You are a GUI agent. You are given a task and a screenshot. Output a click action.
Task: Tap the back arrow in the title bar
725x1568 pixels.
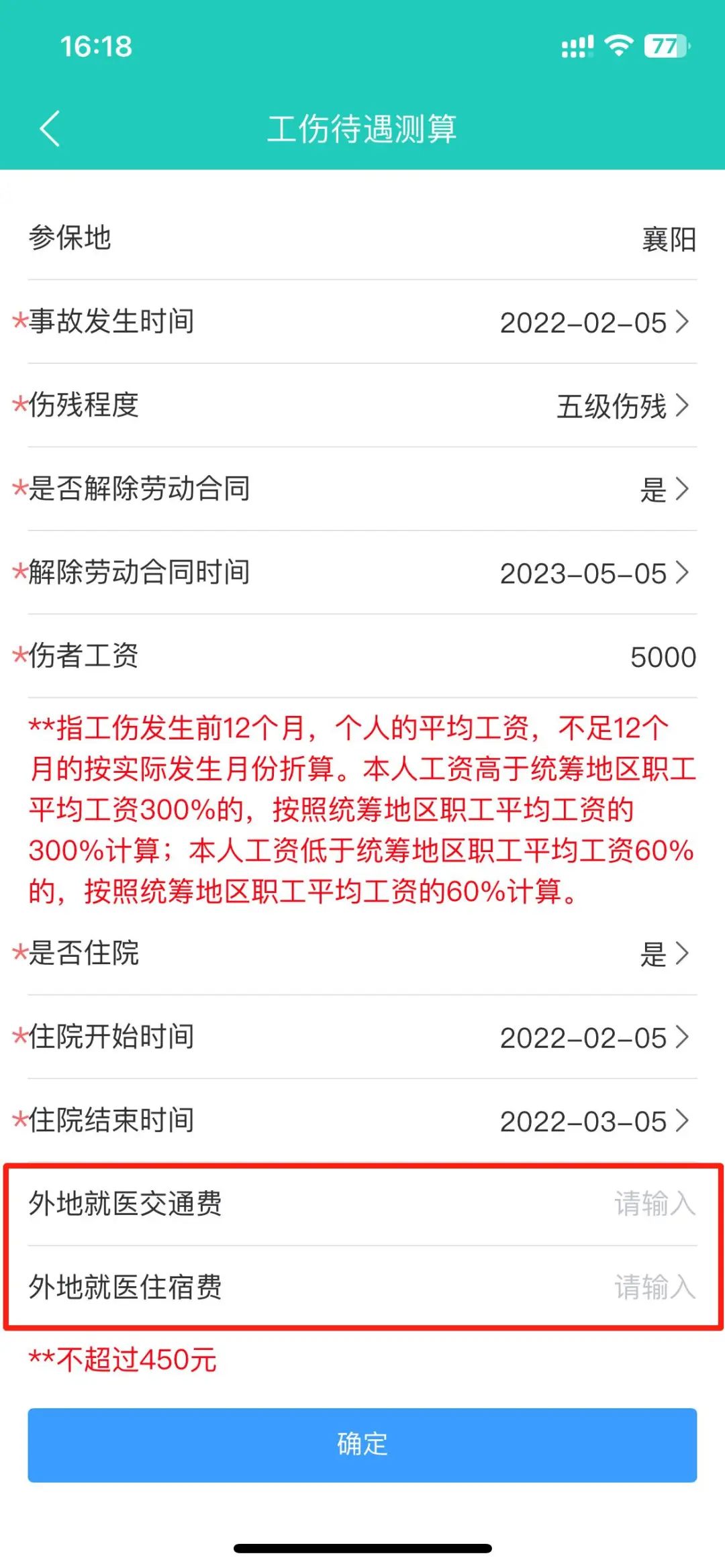pyautogui.click(x=50, y=129)
